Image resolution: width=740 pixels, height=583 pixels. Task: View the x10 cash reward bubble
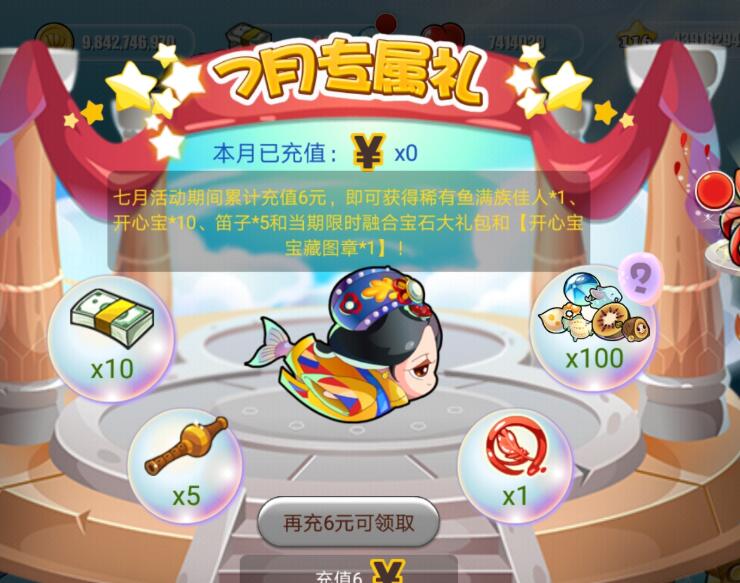[111, 338]
